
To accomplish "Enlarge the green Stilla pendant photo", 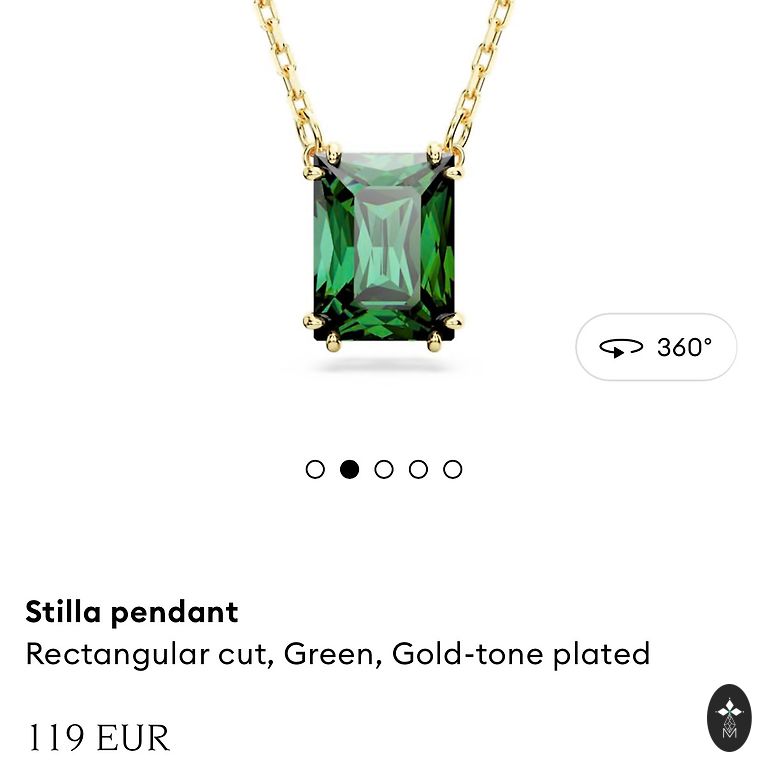I will [384, 245].
